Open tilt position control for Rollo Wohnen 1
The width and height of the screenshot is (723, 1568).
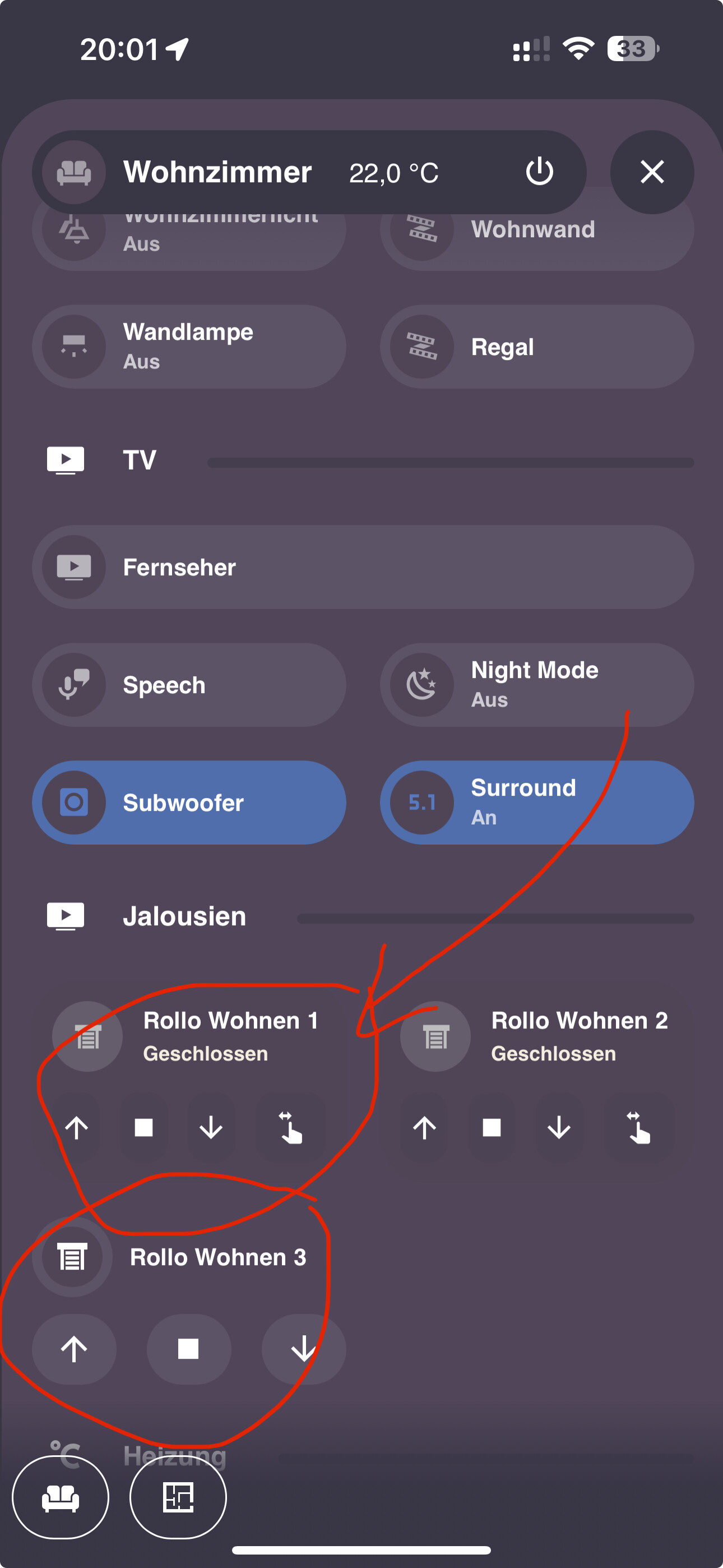pyautogui.click(x=290, y=1128)
